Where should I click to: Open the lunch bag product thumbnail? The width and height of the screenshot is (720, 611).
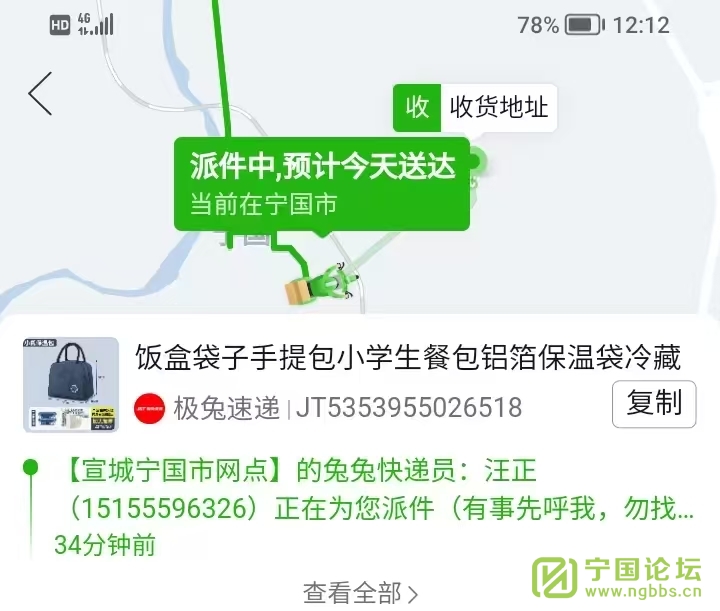(70, 385)
